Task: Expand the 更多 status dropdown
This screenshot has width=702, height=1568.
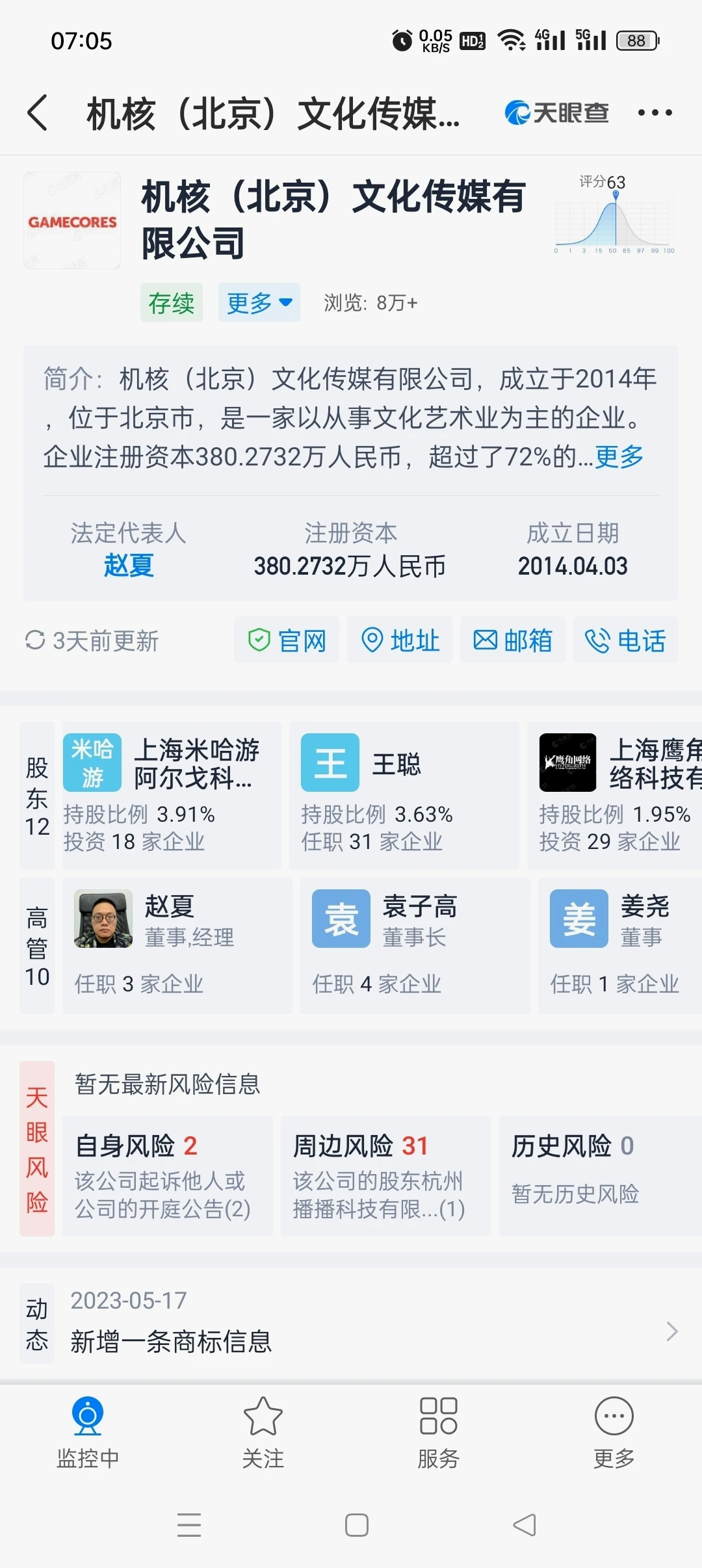Action: pyautogui.click(x=259, y=302)
